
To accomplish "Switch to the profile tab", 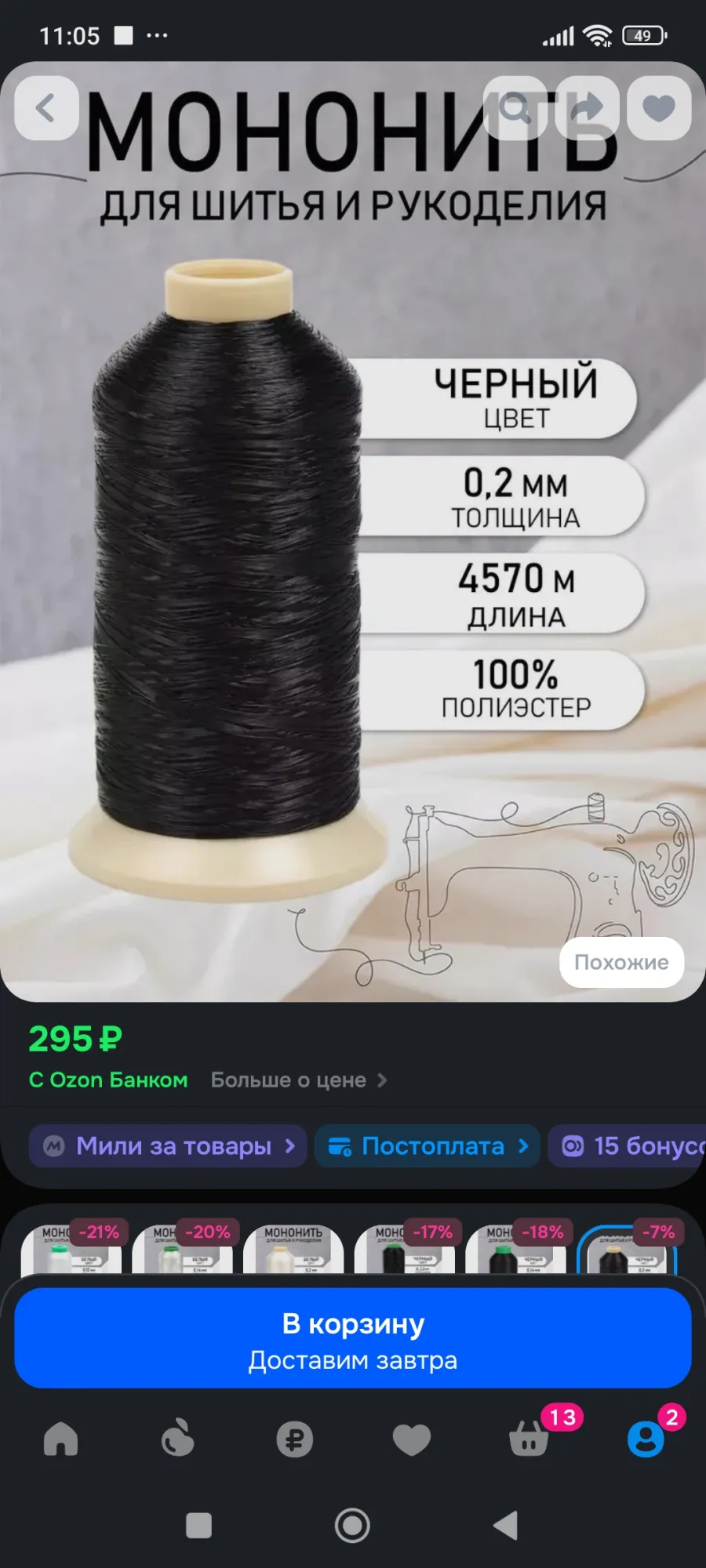I will (x=646, y=1439).
